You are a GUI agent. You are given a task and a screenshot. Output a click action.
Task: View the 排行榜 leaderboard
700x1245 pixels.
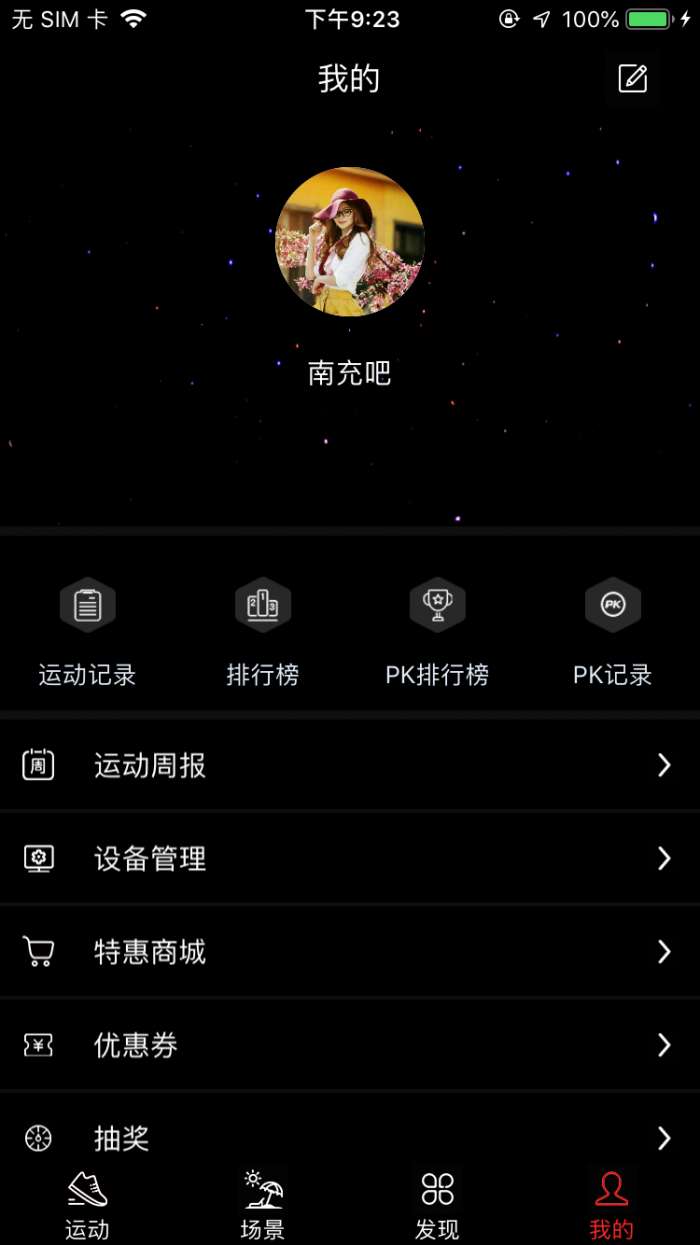[x=263, y=631]
